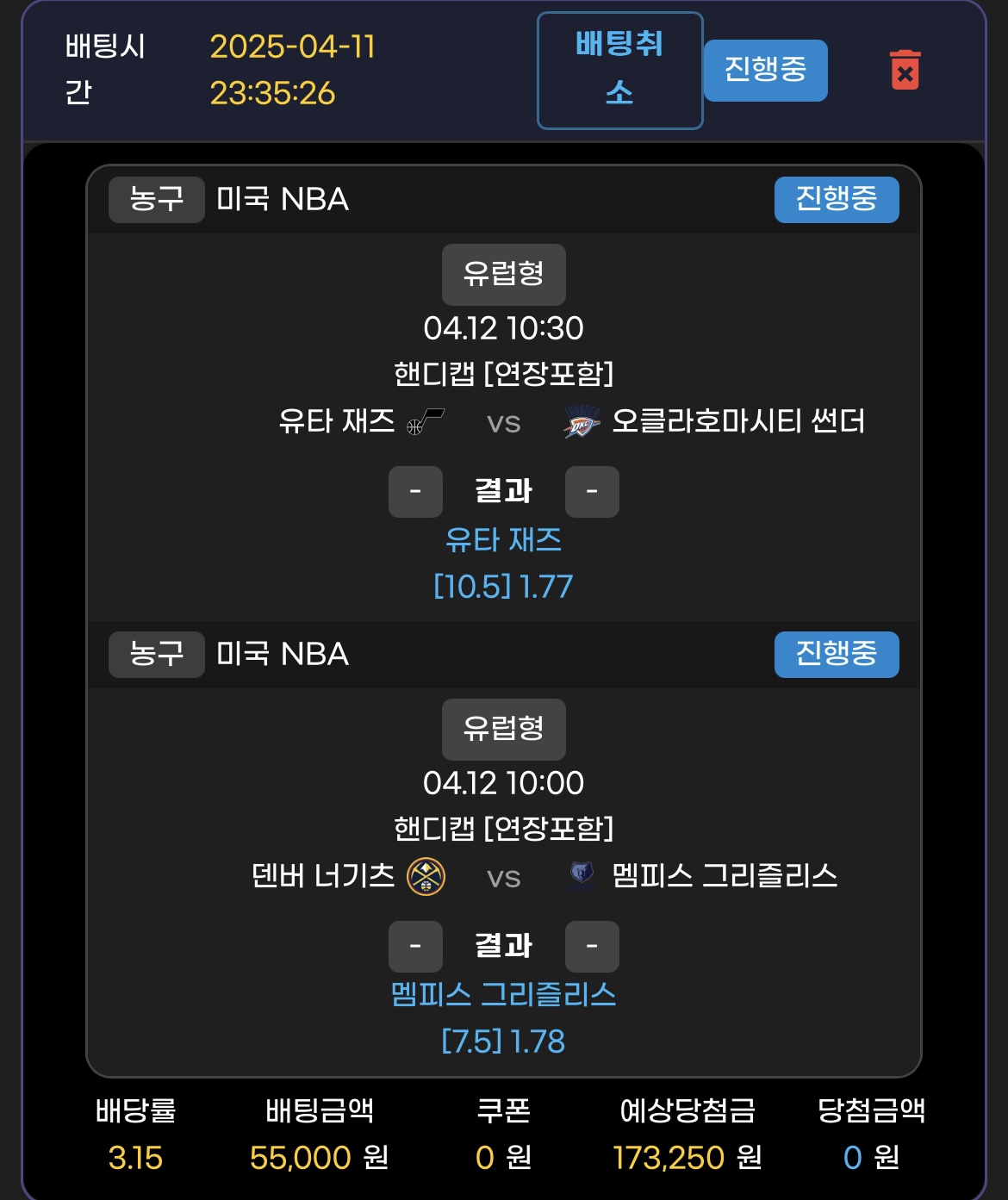
Task: Tap the 배팅취소 cancel bet button
Action: coord(619,70)
